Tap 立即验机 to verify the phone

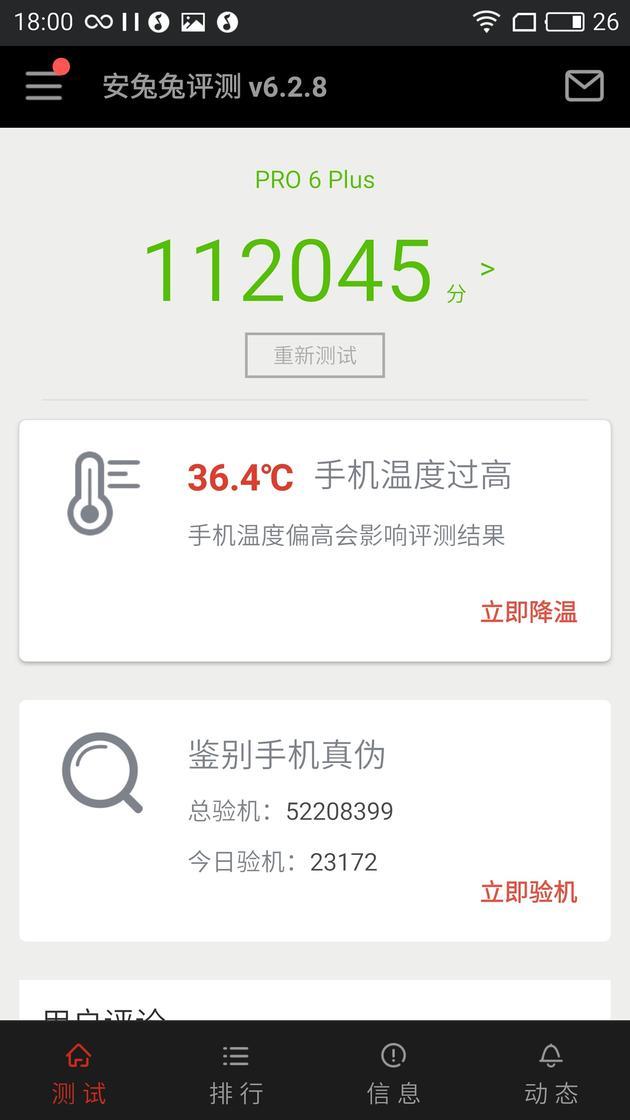pyautogui.click(x=528, y=892)
